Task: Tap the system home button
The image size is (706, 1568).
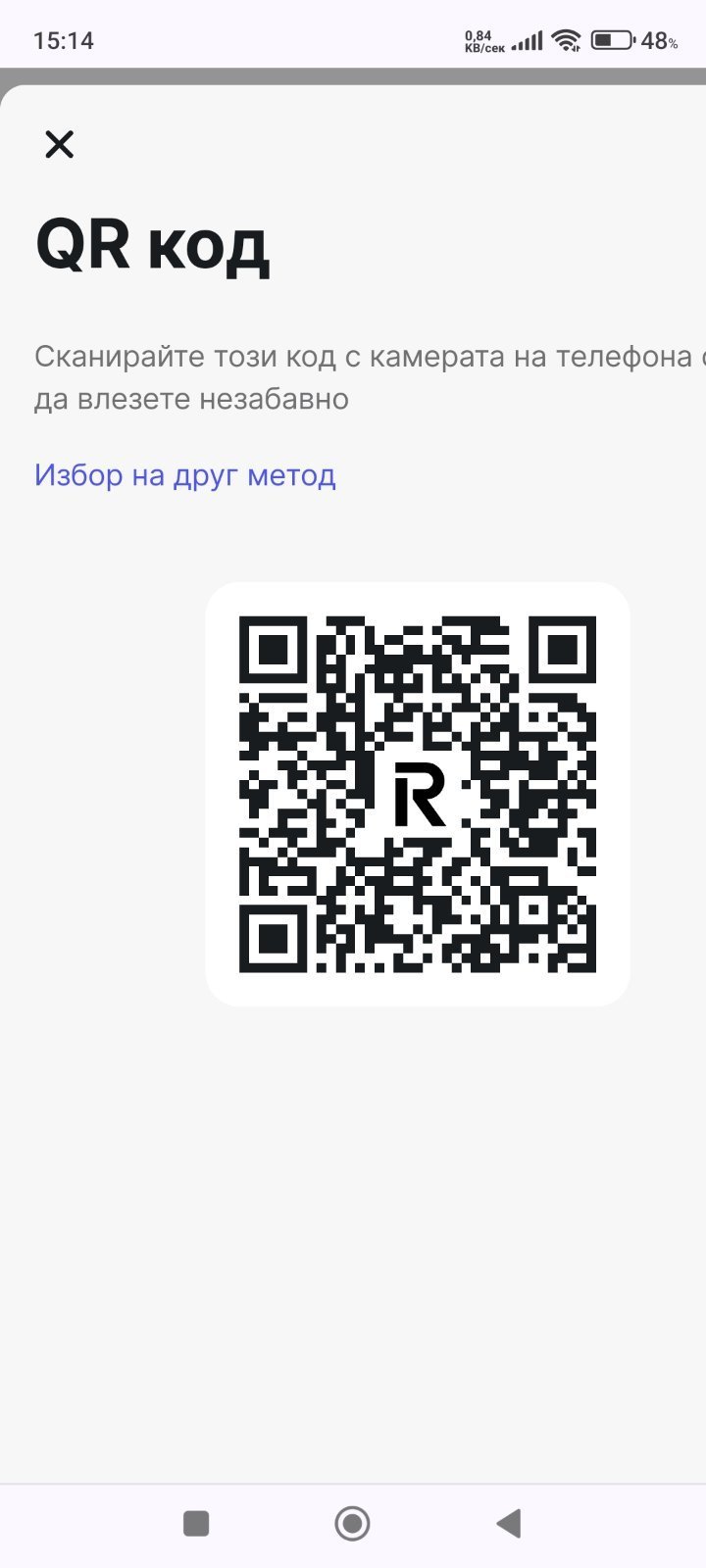Action: pos(352,1524)
